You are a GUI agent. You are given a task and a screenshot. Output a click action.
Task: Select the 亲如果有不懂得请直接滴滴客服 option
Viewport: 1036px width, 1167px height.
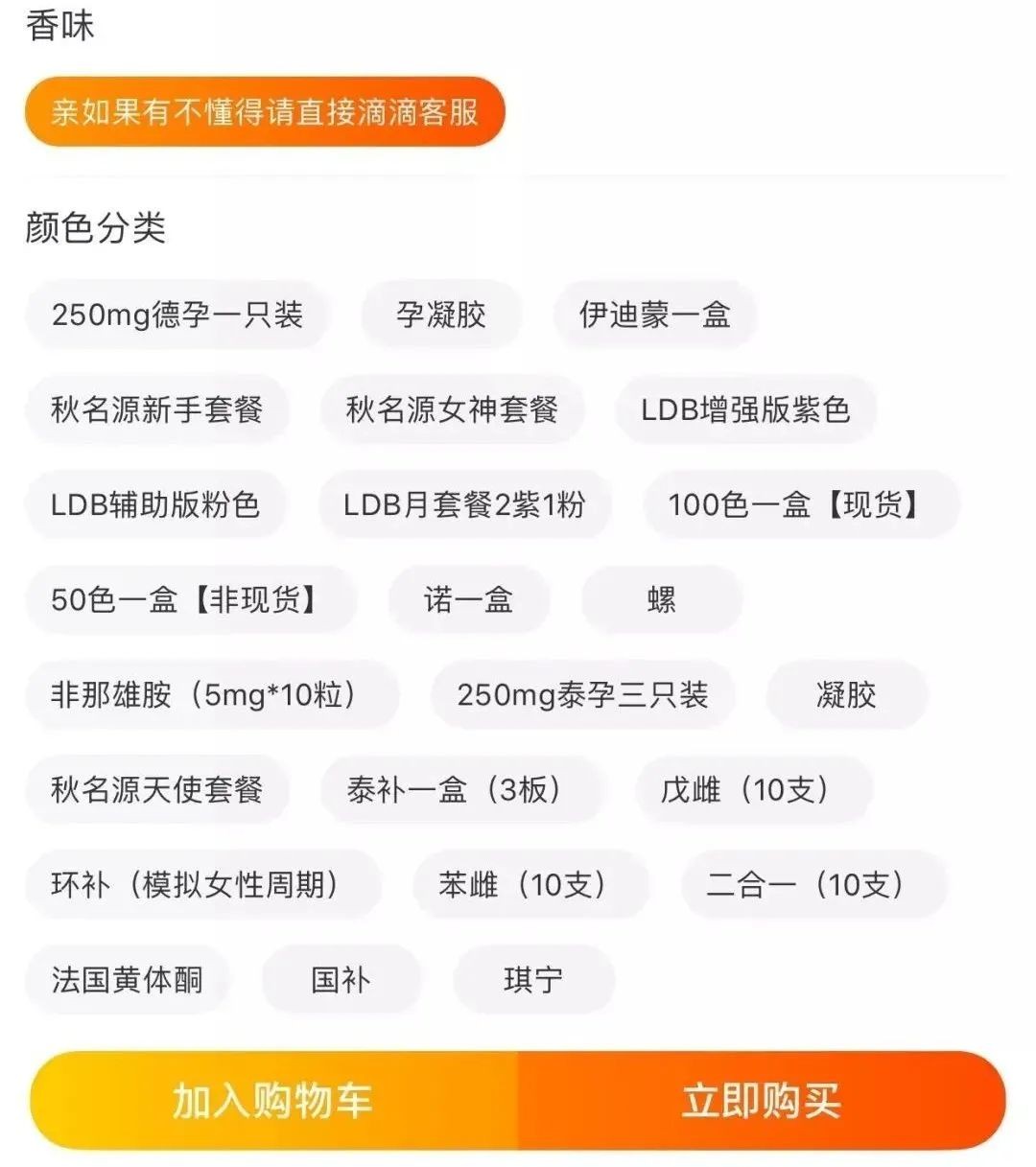click(265, 112)
